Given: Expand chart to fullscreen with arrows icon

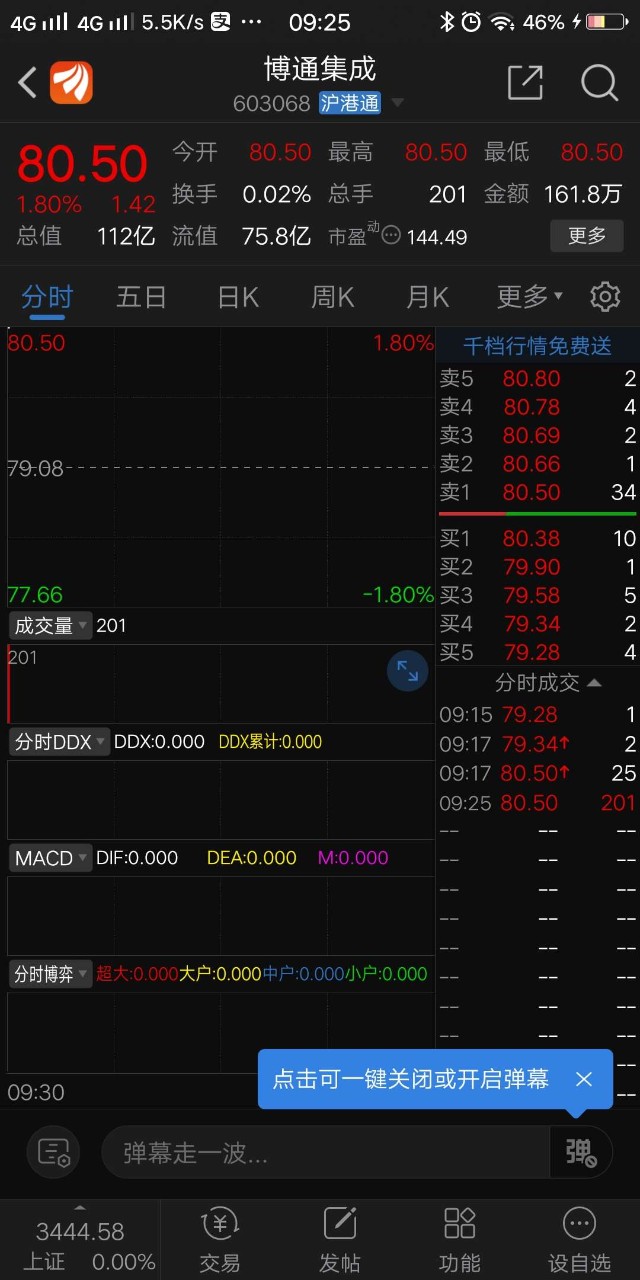Looking at the screenshot, I should 408,671.
